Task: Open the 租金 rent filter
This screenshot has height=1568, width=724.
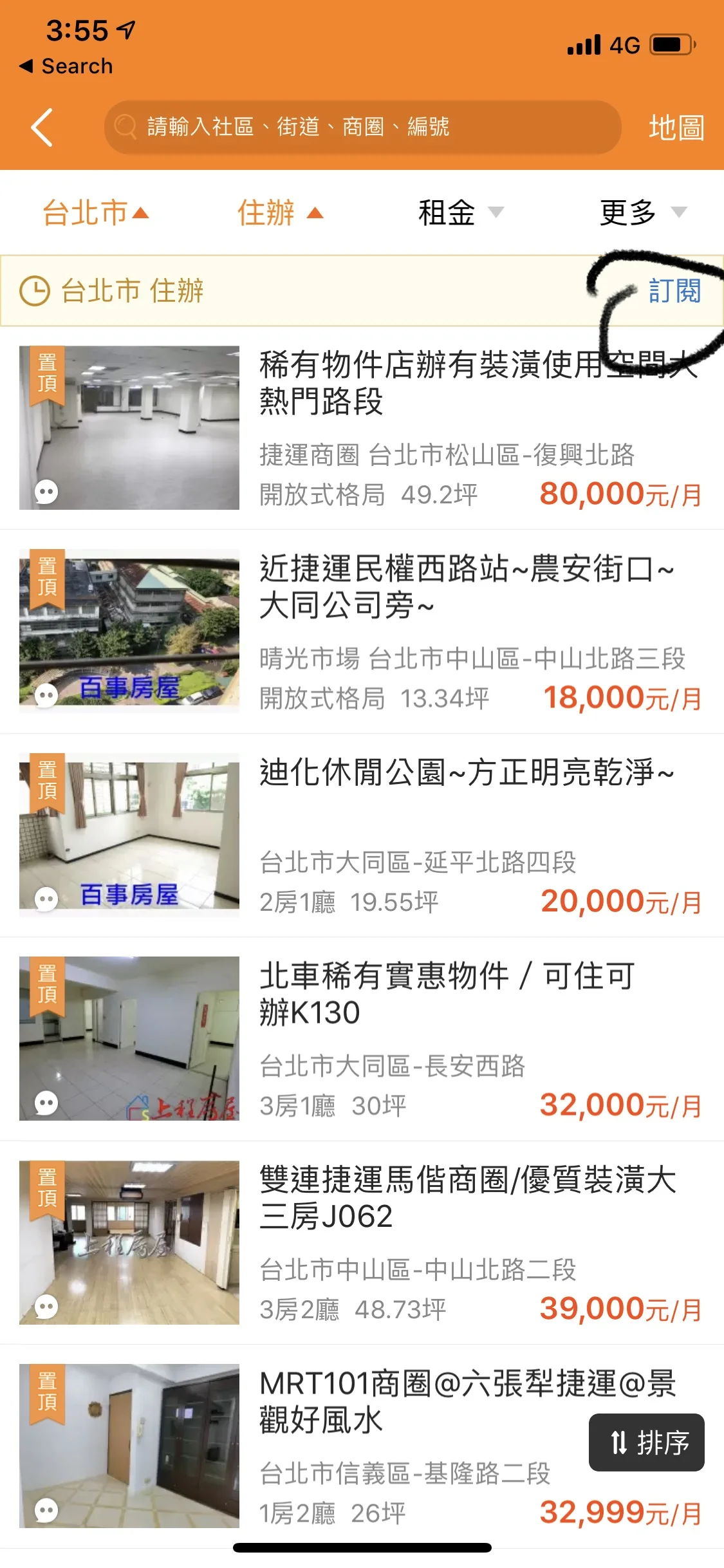Action: tap(459, 213)
